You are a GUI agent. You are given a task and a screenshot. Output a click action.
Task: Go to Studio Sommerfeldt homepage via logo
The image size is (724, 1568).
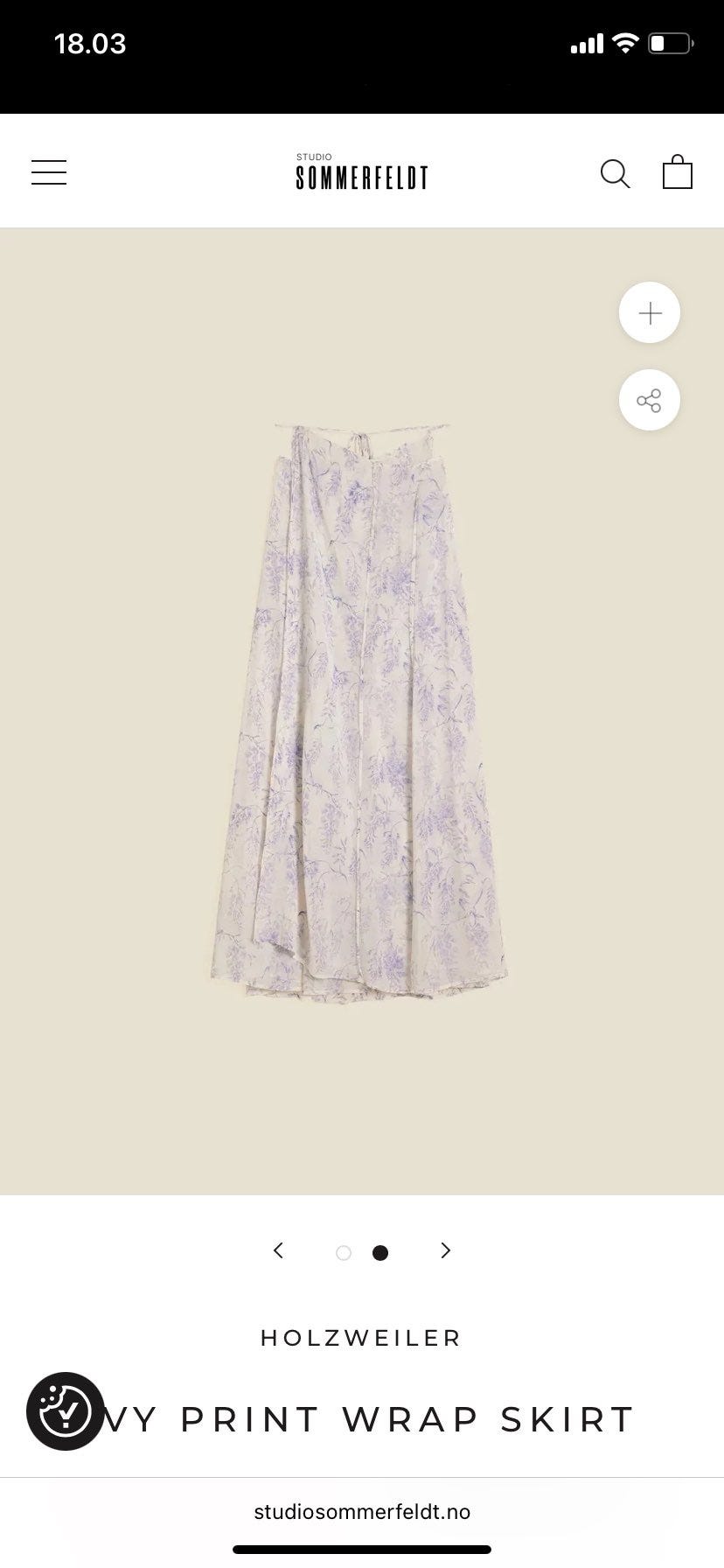pos(362,172)
